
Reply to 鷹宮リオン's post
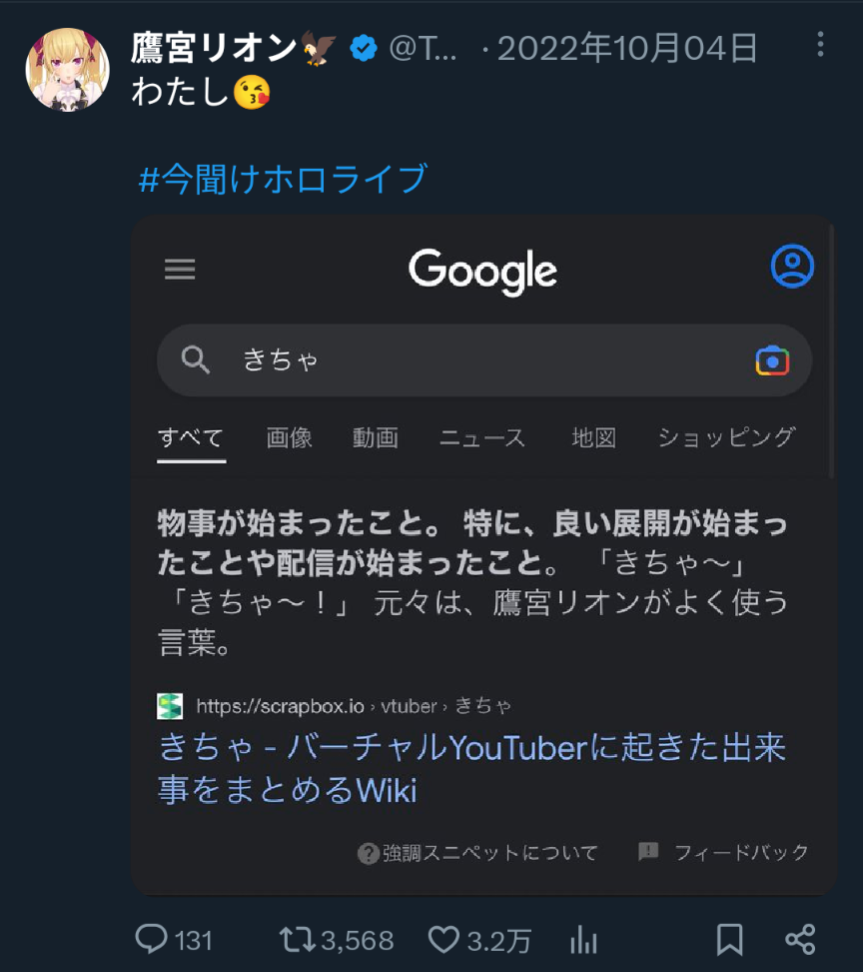[152, 939]
